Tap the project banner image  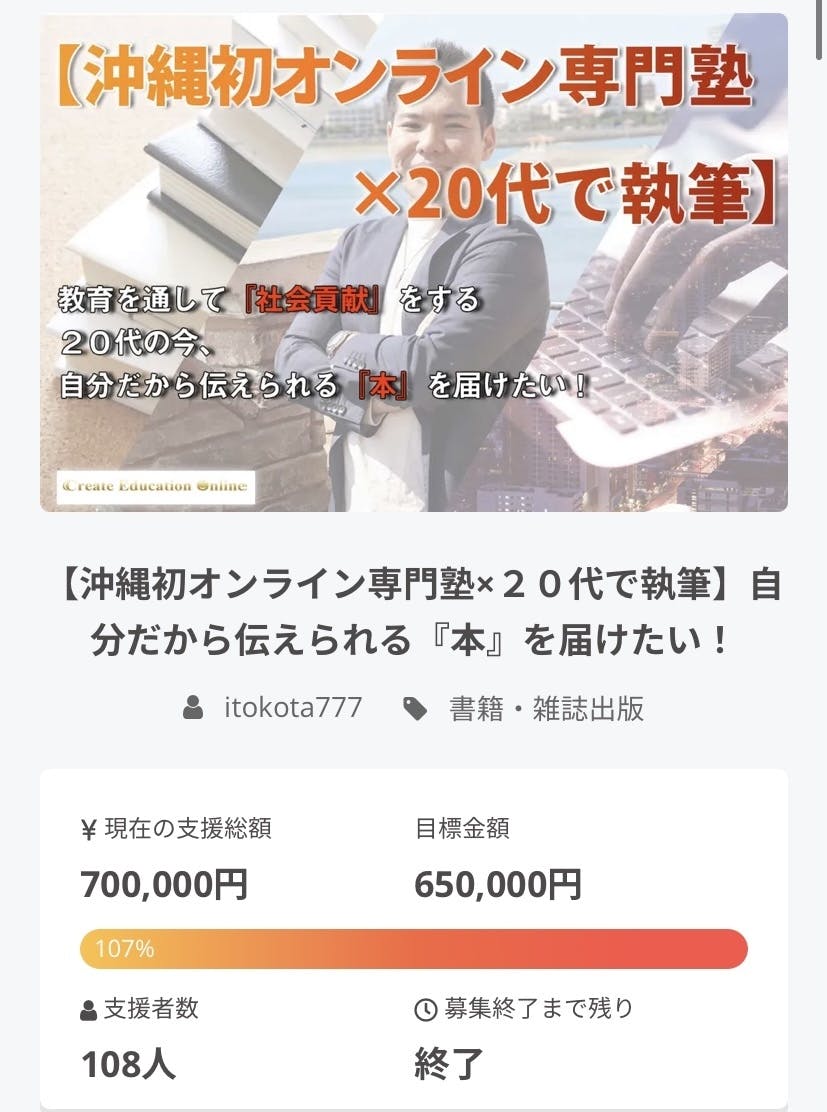coord(413,262)
